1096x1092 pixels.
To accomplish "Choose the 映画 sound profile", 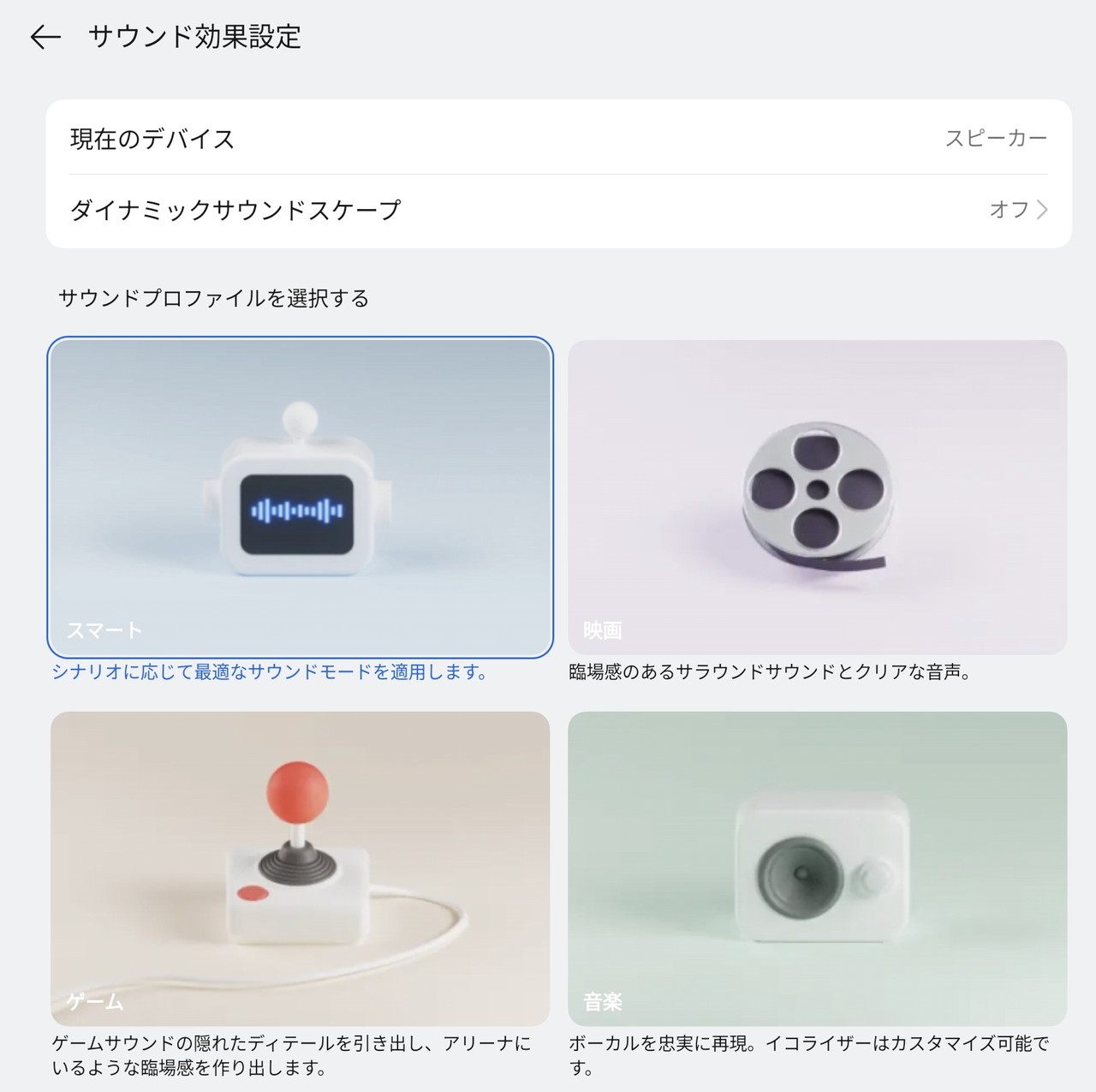I will (x=817, y=498).
